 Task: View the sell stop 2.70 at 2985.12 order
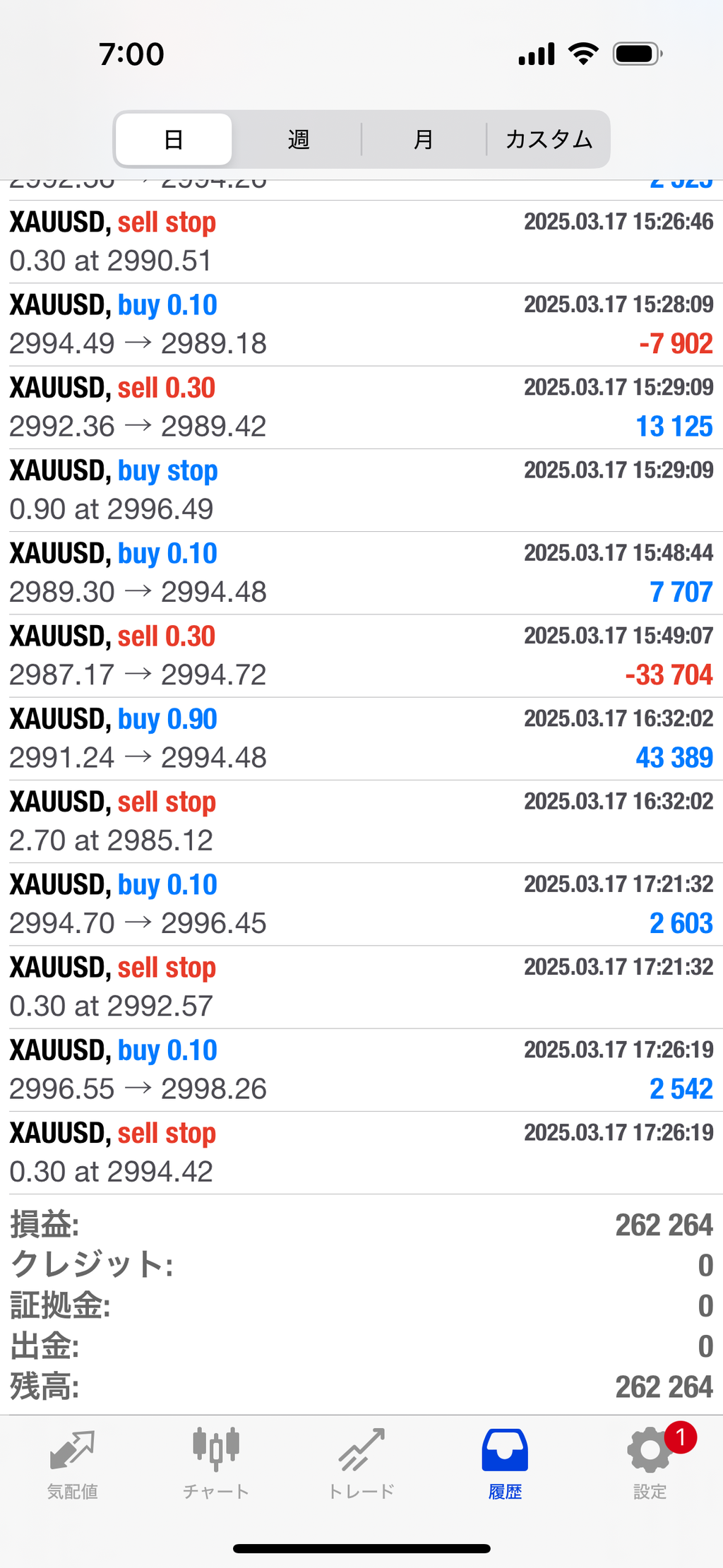(x=361, y=821)
